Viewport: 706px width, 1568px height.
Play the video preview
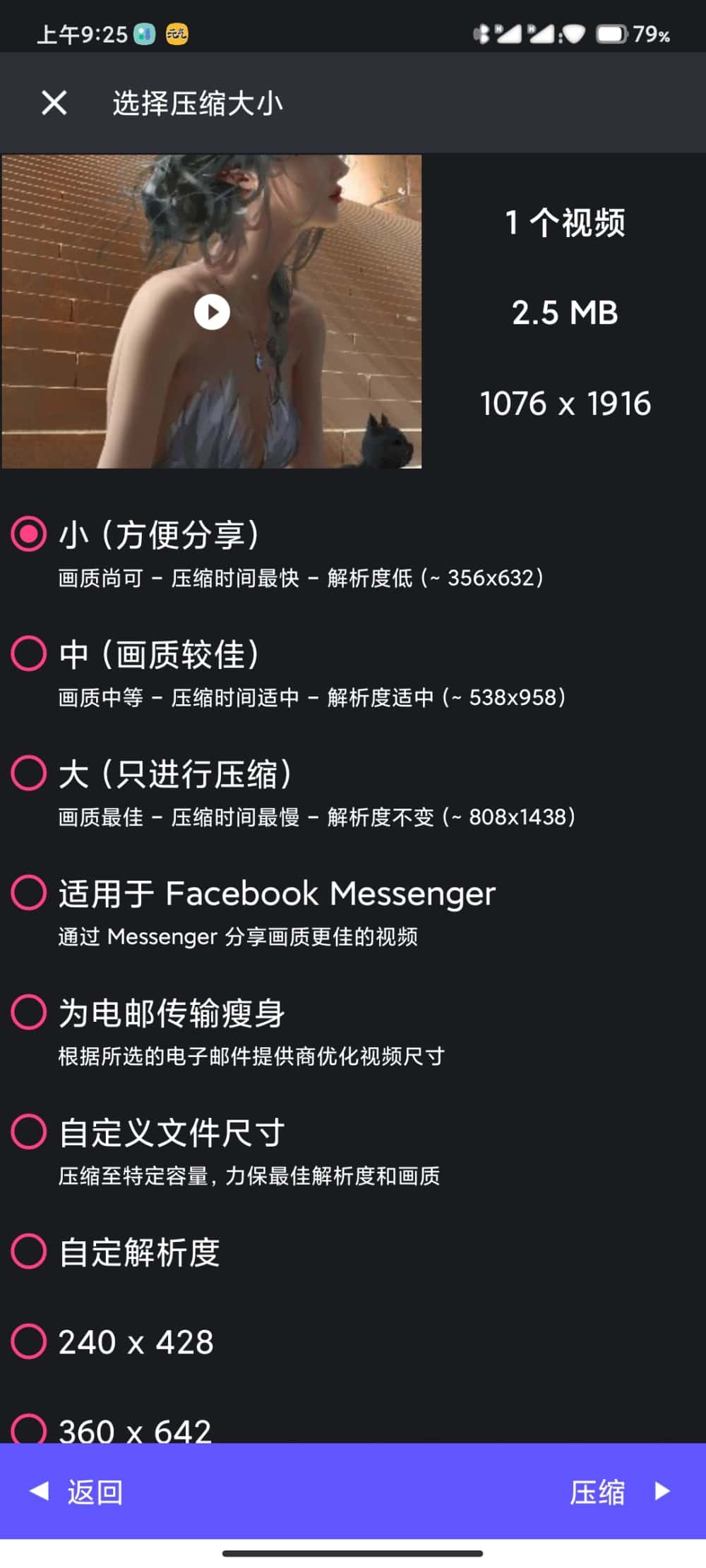(x=212, y=312)
